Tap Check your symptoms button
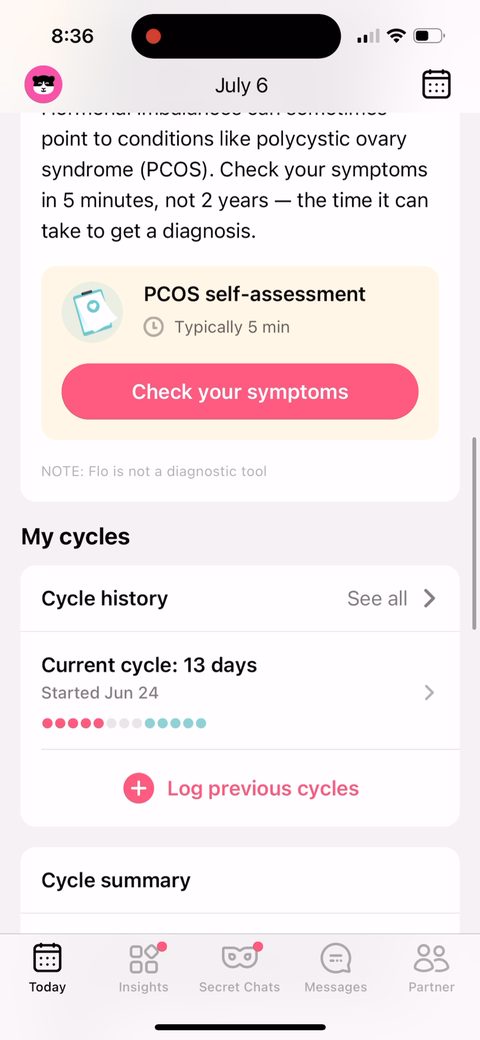Screen dimensions: 480x1040 tap(240, 391)
